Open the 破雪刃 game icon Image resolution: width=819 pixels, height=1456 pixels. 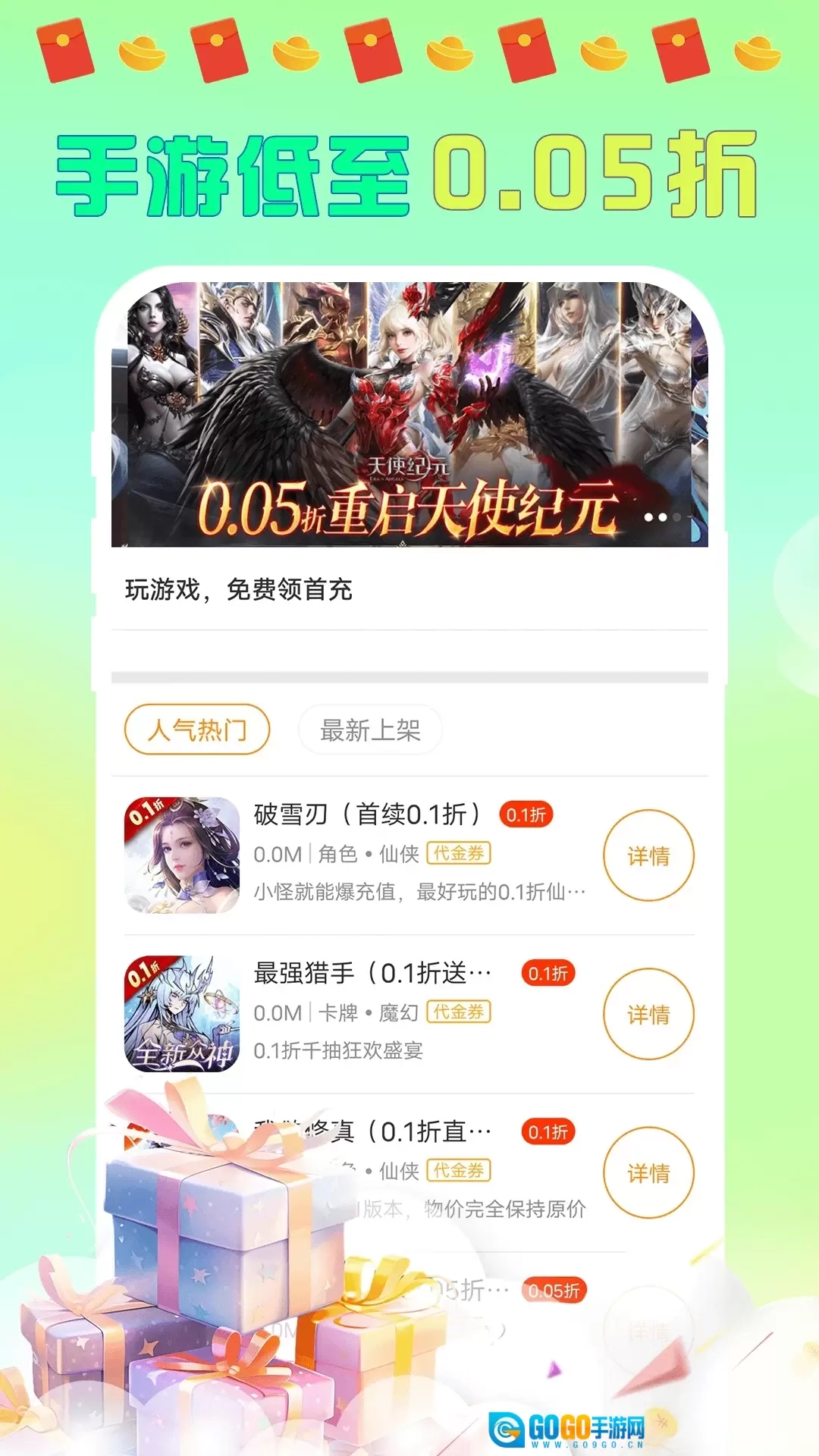(x=182, y=854)
